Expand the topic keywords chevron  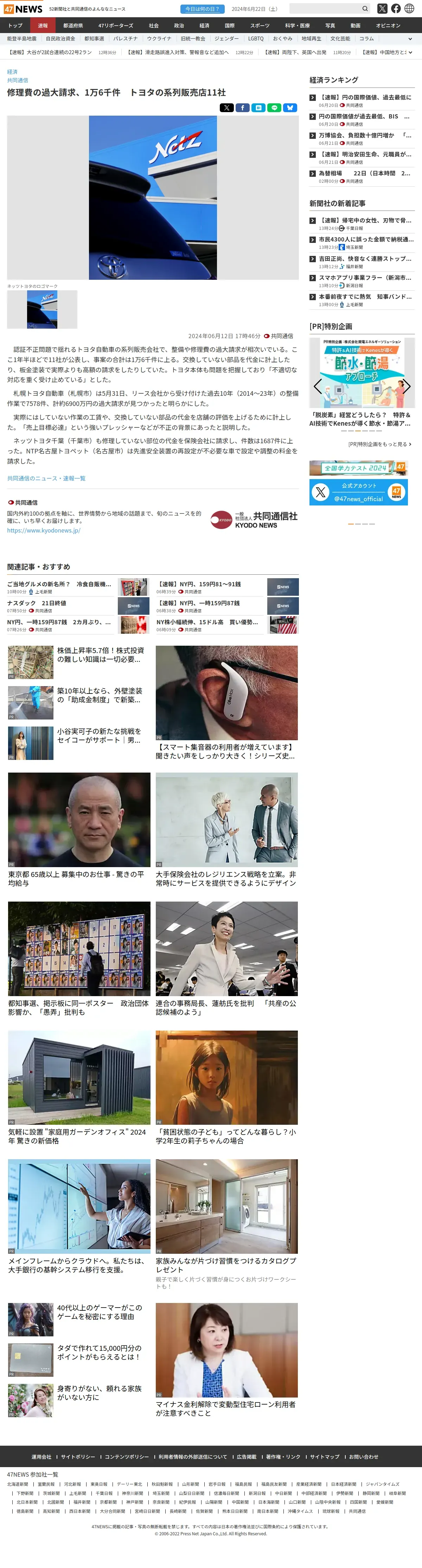click(410, 38)
